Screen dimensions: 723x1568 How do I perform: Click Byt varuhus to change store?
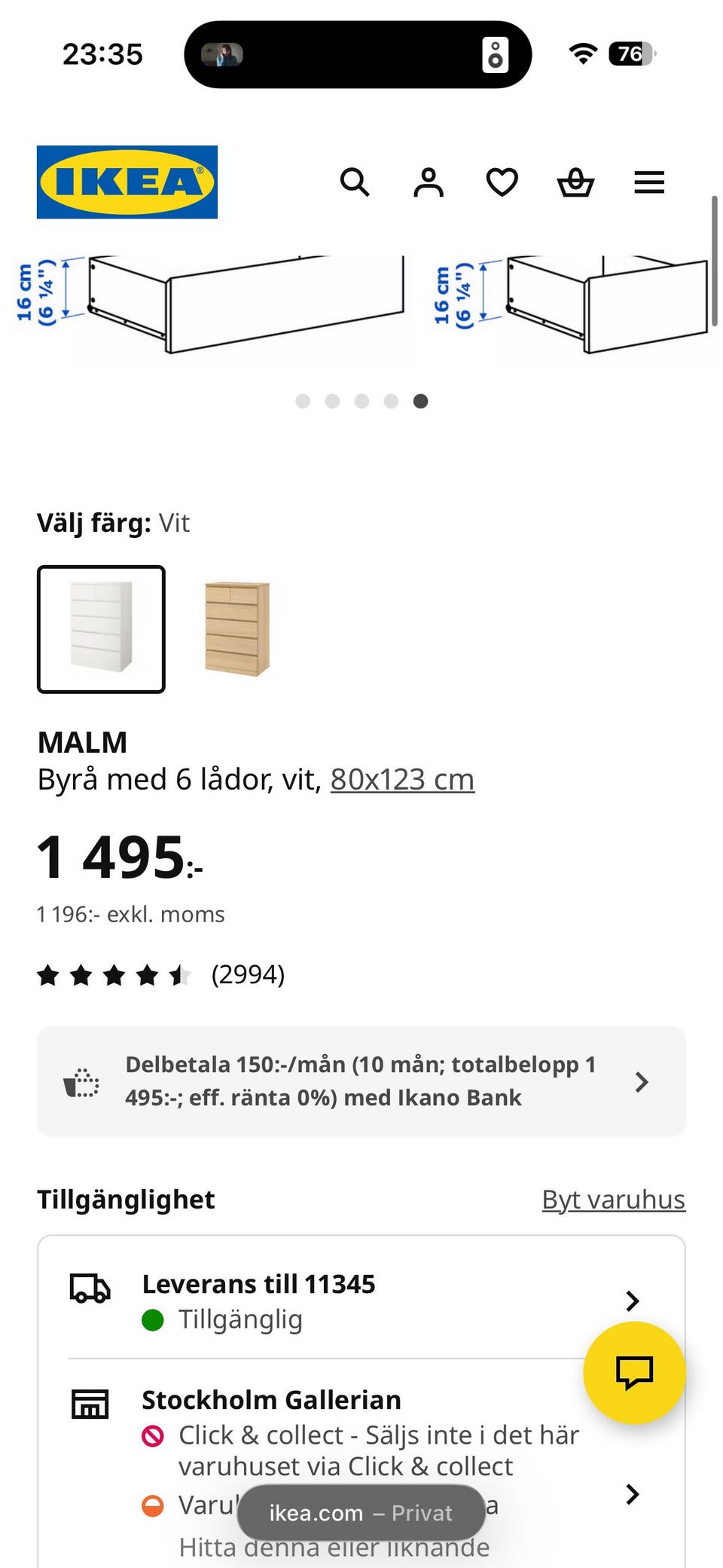[612, 1199]
